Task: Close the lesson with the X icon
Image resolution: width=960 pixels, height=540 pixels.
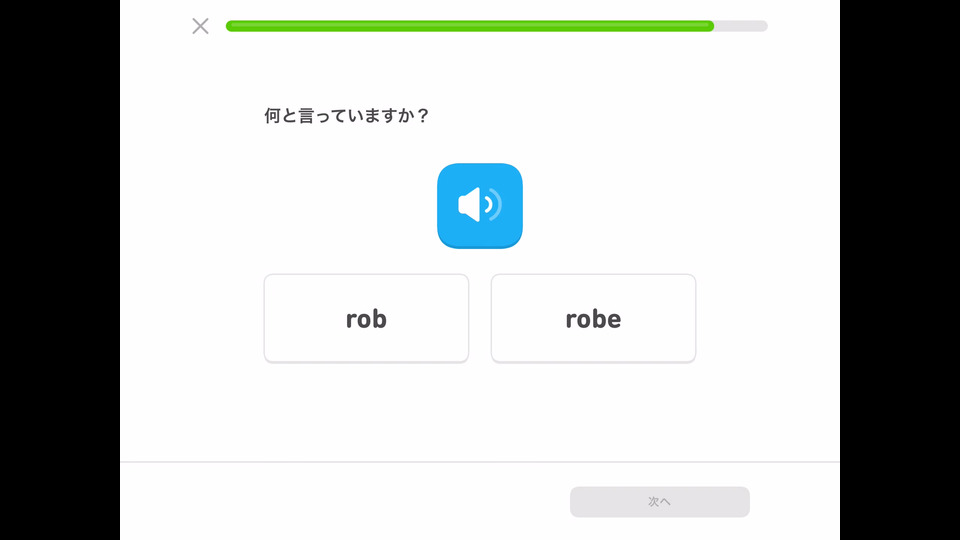Action: (200, 26)
